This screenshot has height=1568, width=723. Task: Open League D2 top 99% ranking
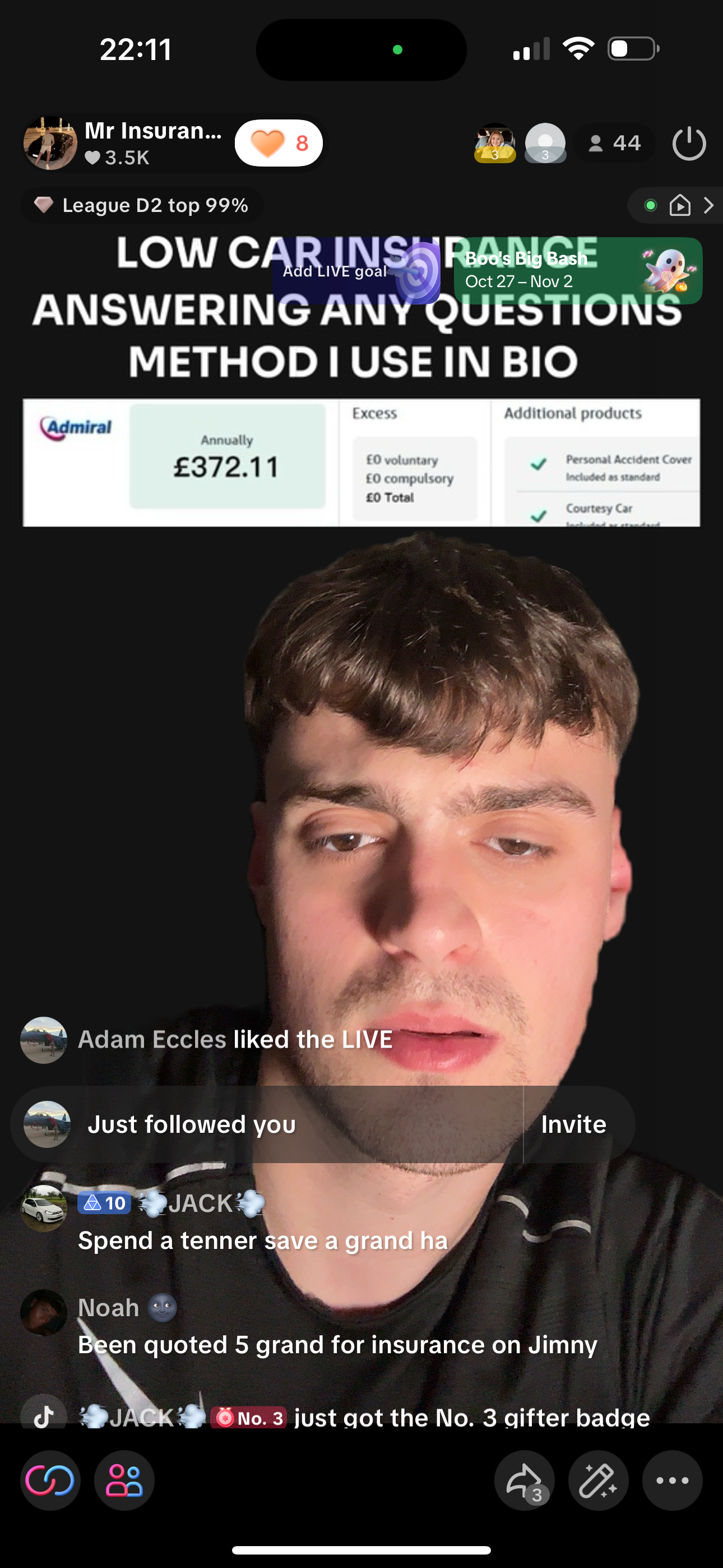[x=142, y=206]
